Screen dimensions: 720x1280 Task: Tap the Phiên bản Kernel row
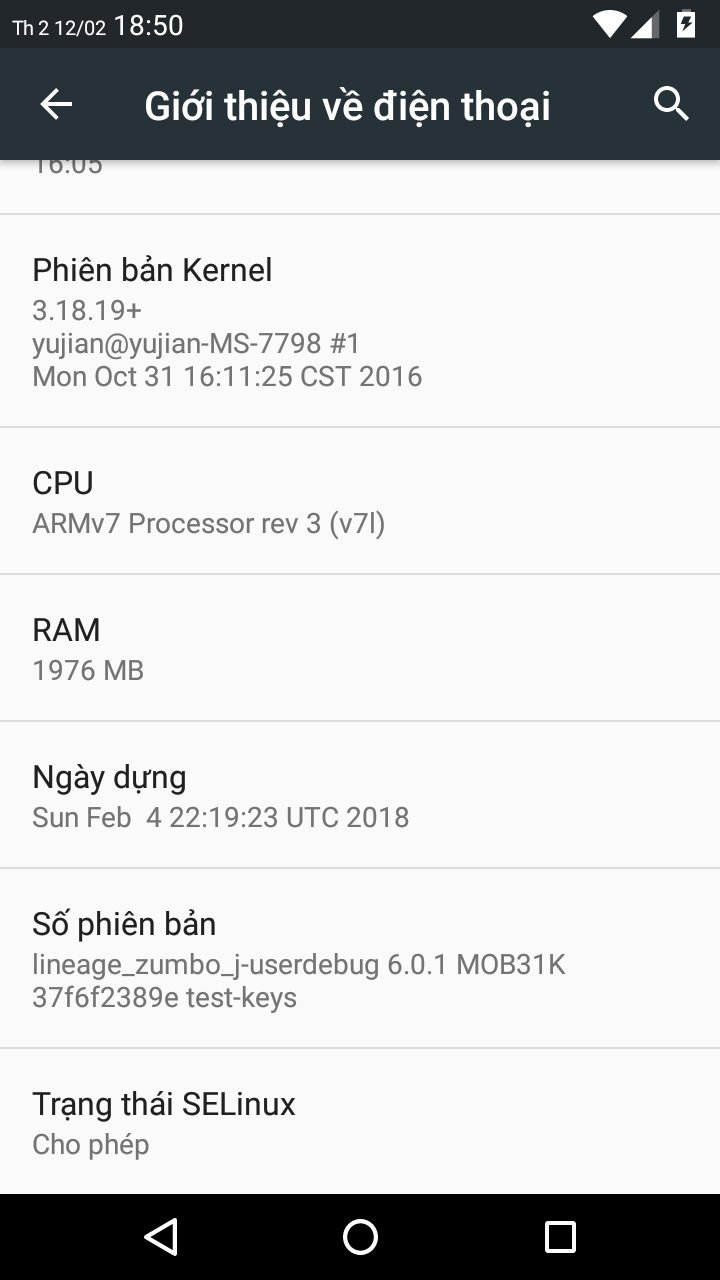click(360, 321)
